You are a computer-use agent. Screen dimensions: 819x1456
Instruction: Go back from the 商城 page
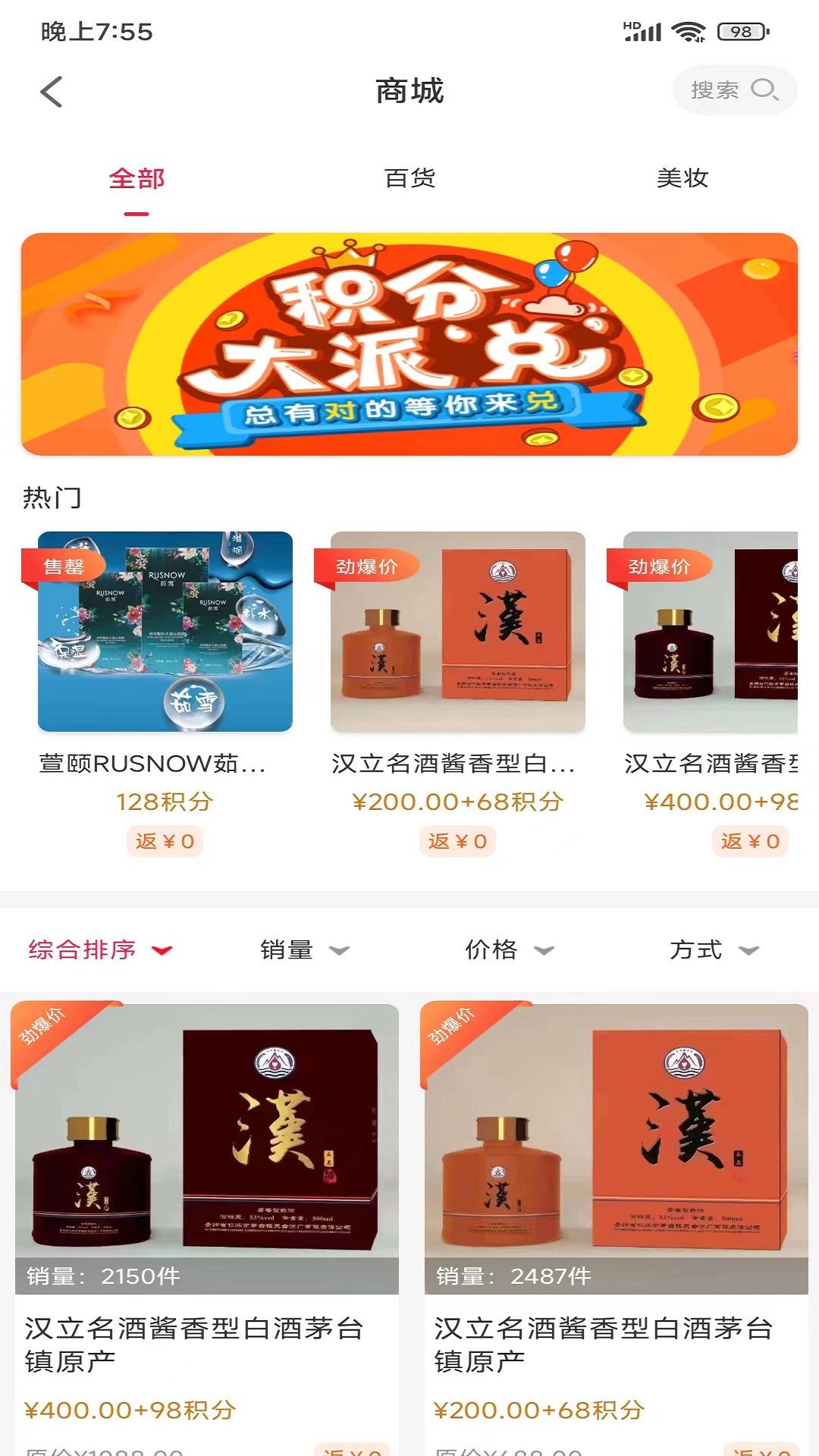click(51, 92)
